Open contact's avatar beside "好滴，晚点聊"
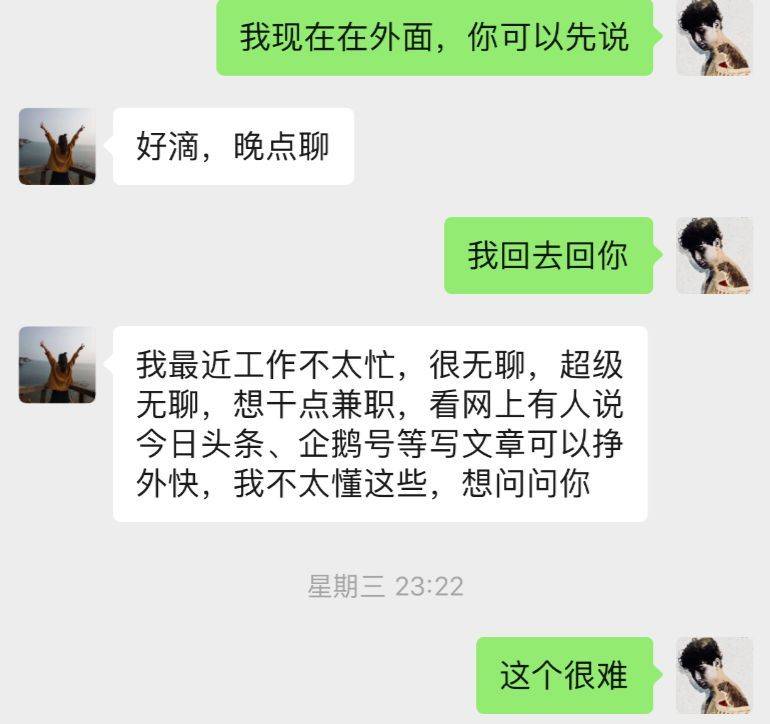This screenshot has width=770, height=724. pyautogui.click(x=57, y=146)
